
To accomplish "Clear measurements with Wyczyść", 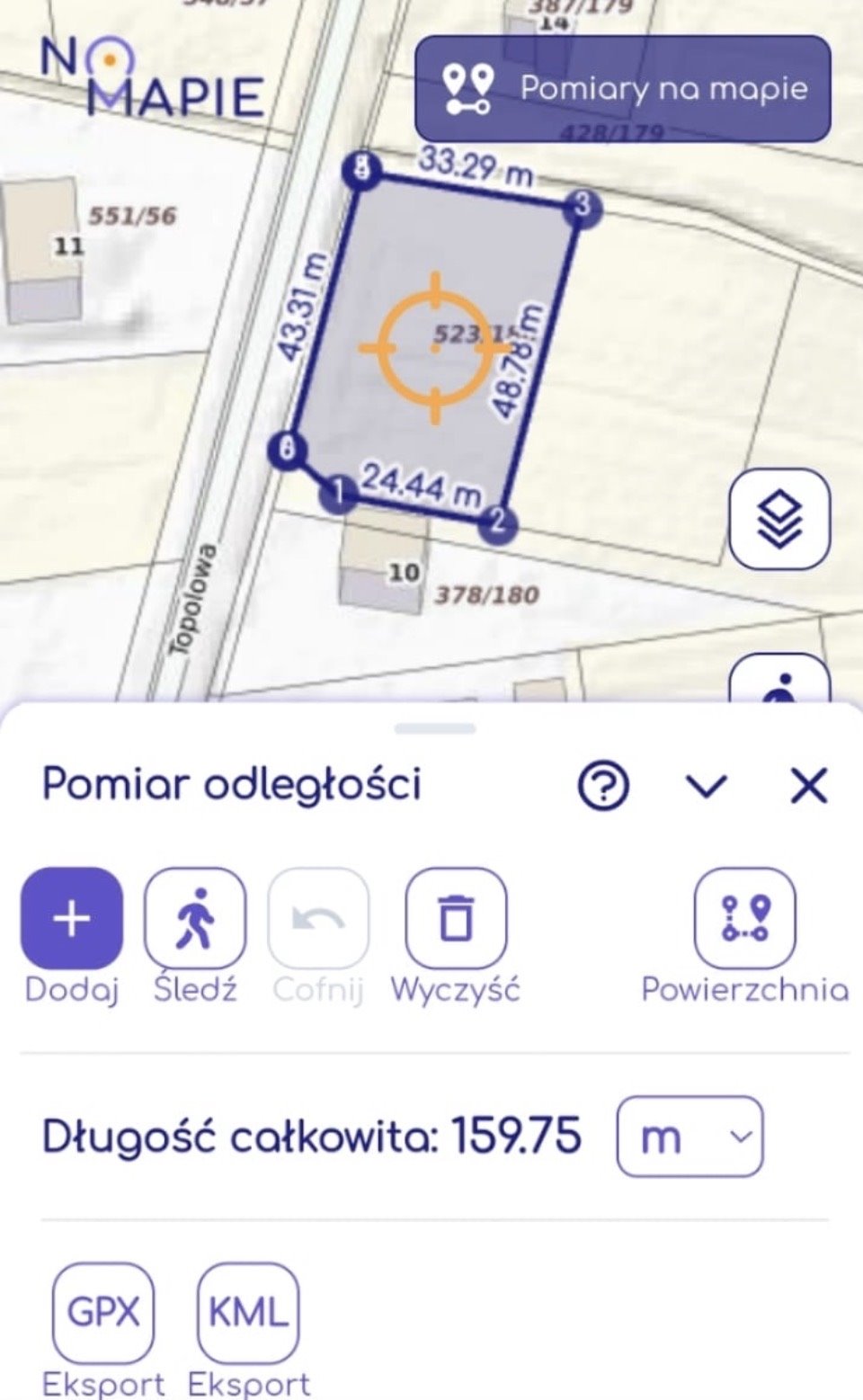I will [x=456, y=919].
